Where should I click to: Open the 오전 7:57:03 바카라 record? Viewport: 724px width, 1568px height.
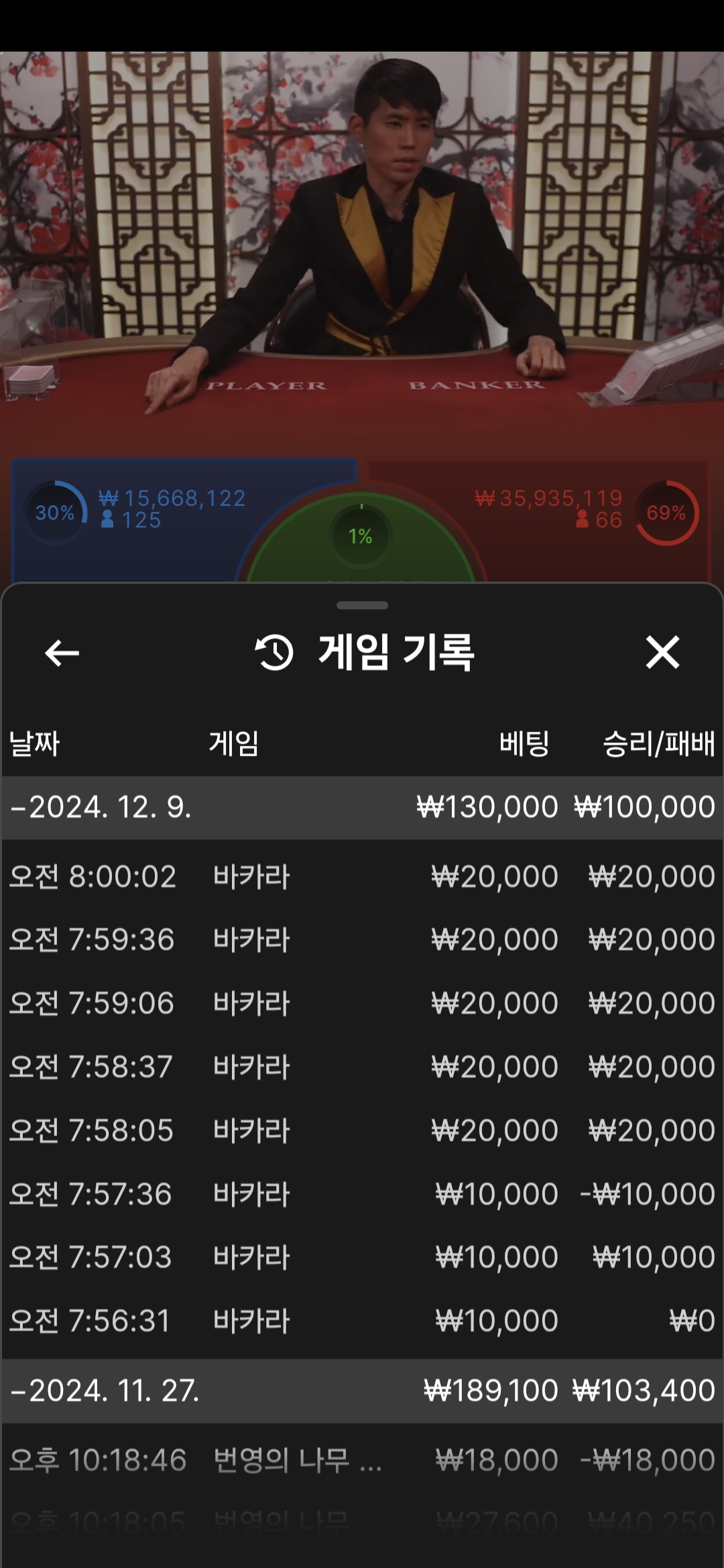362,1257
